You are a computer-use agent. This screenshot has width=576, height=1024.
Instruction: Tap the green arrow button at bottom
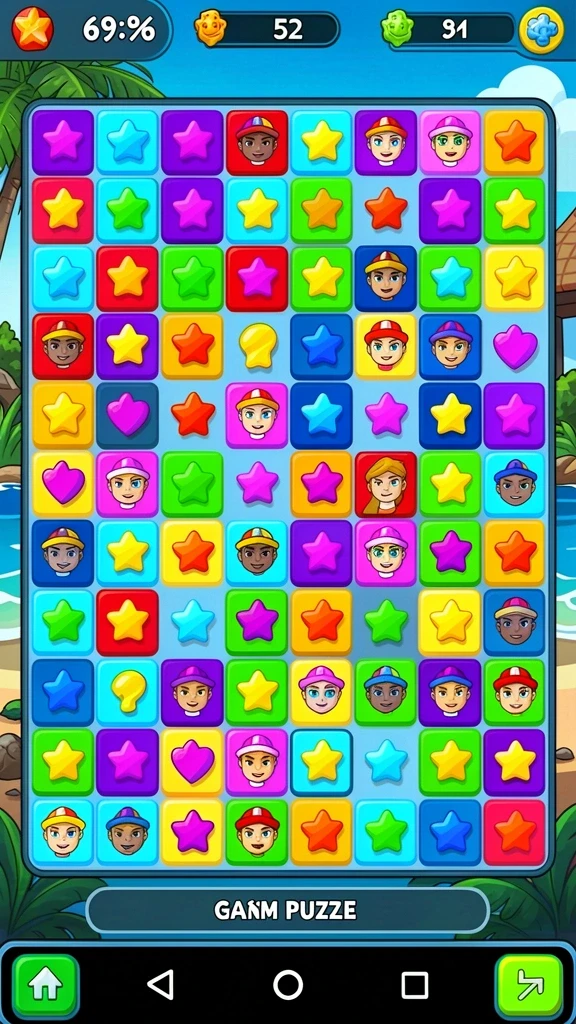(529, 985)
